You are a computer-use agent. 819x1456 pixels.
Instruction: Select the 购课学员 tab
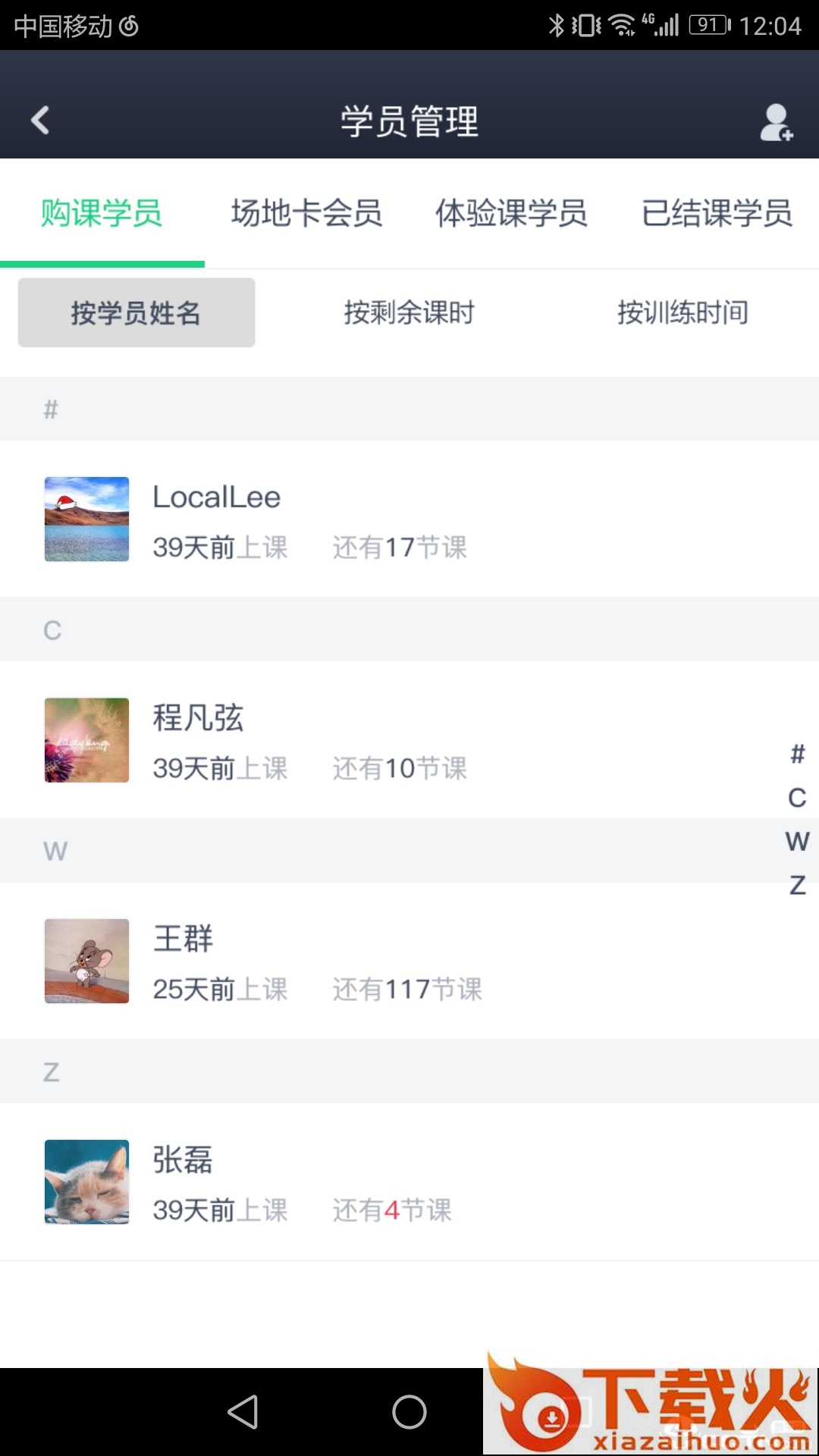click(102, 213)
